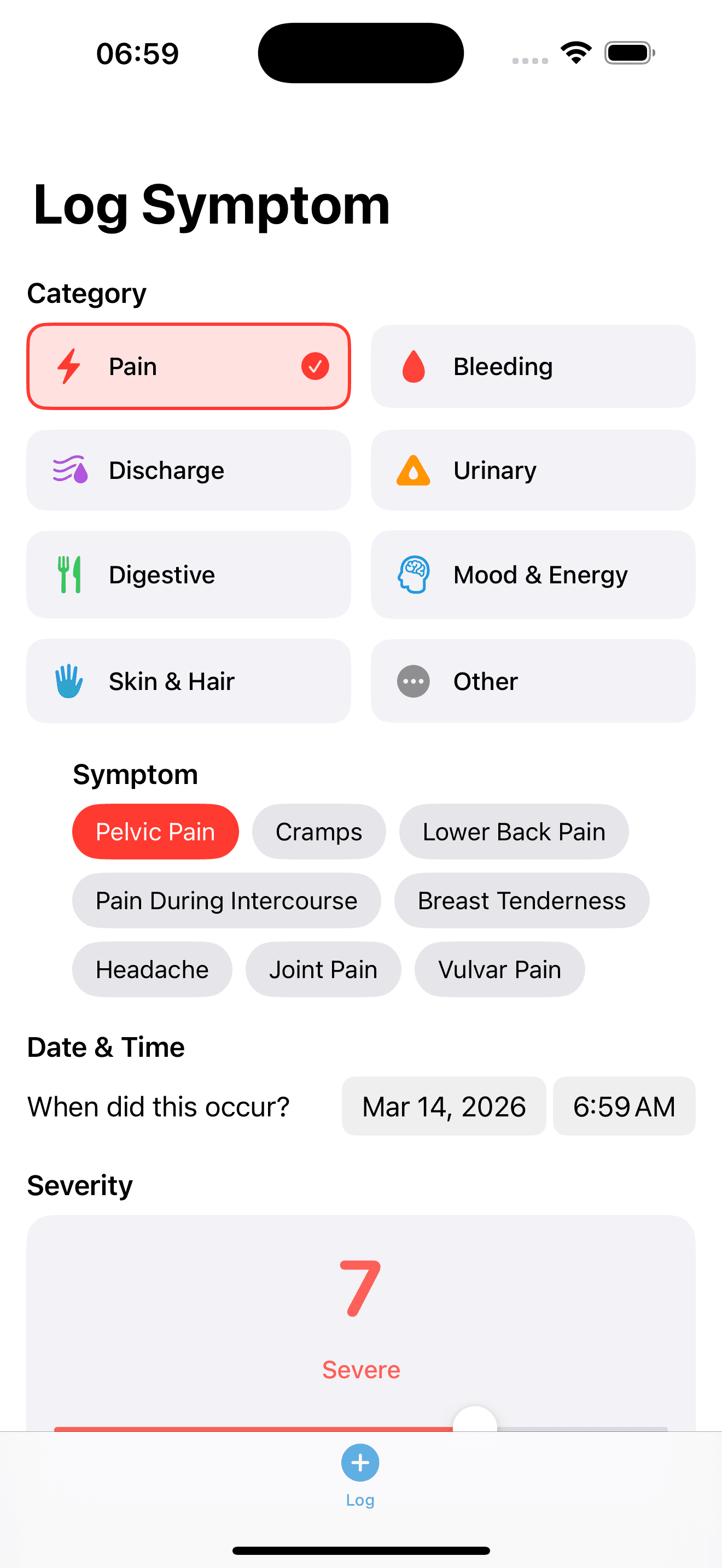Toggle the Cramps symptom chip
This screenshot has width=722, height=1568.
(x=318, y=832)
